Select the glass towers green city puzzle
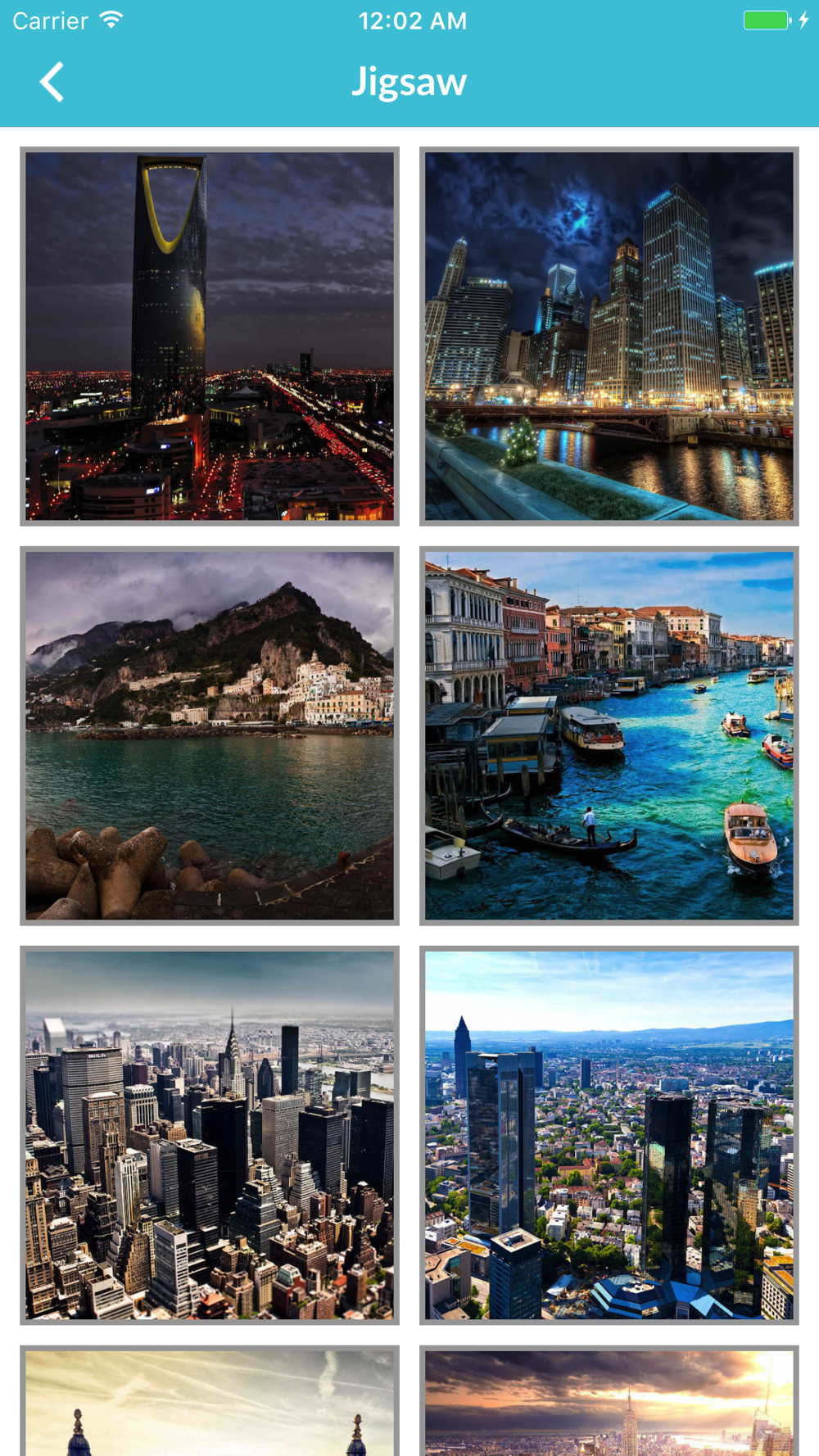This screenshot has height=1456, width=819. (609, 1135)
